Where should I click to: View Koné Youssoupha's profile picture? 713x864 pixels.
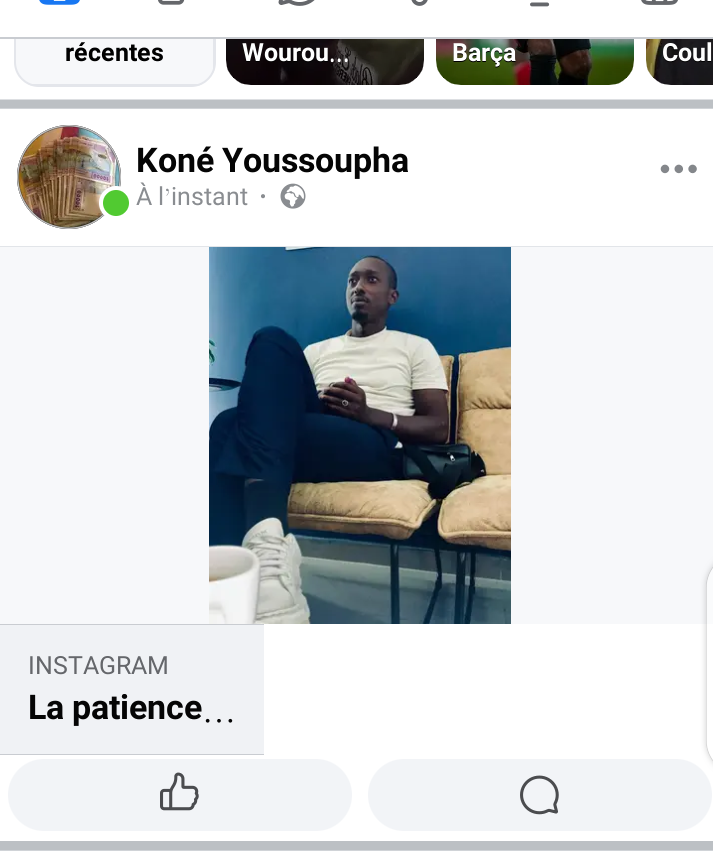69,177
